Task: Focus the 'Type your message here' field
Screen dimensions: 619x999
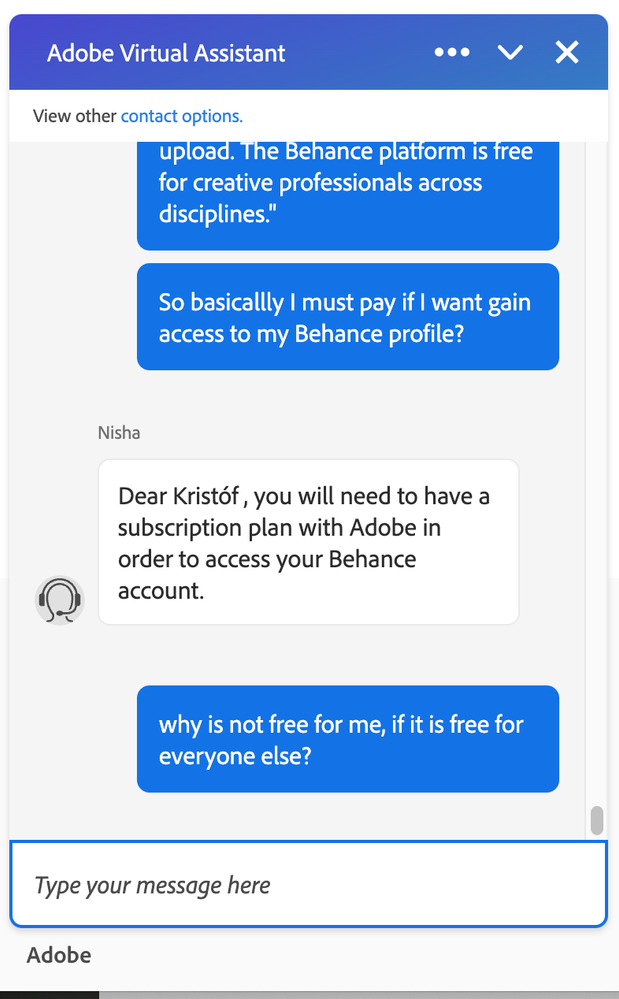Action: pos(308,885)
